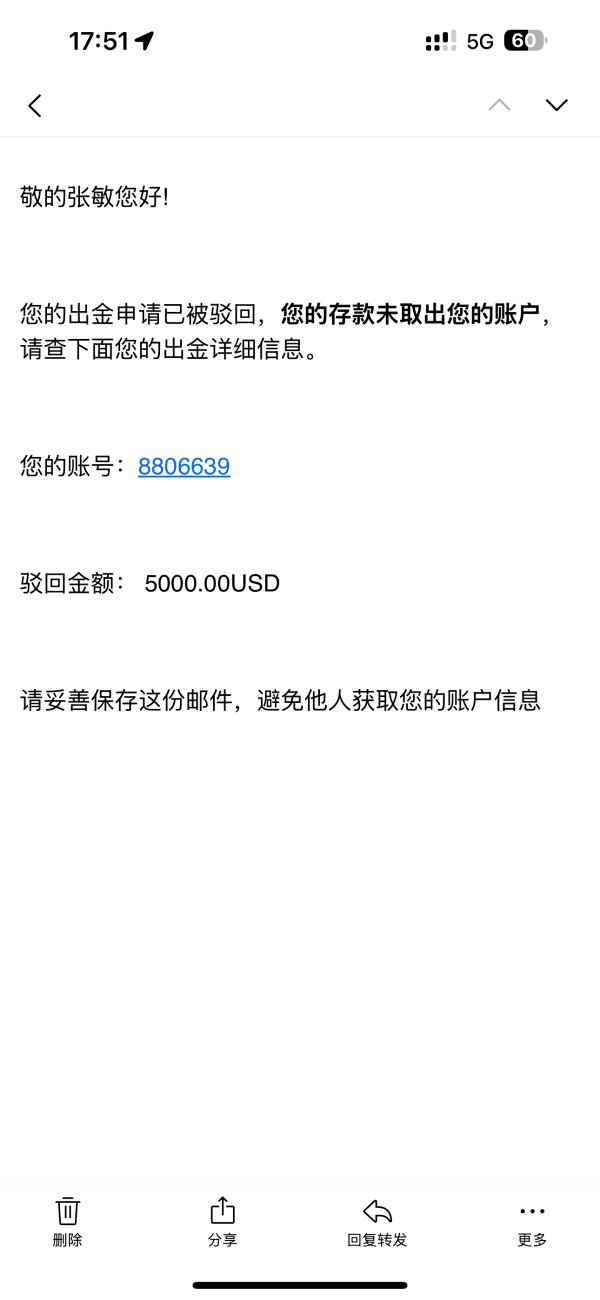Tap 回复转发 to reply or forward
This screenshot has width=600, height=1300.
(x=377, y=1222)
